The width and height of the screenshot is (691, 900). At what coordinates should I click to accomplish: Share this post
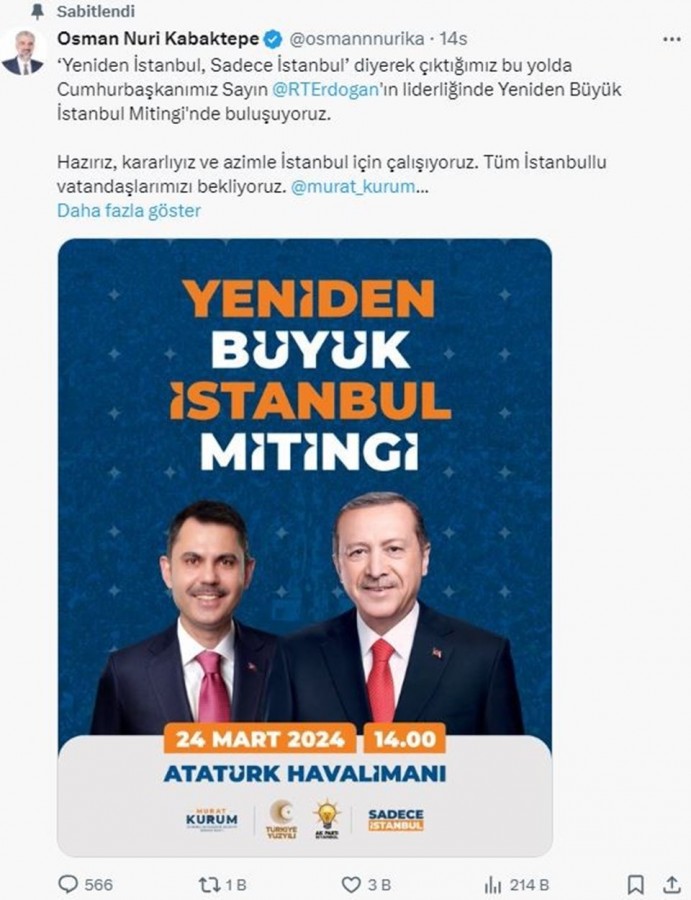673,884
